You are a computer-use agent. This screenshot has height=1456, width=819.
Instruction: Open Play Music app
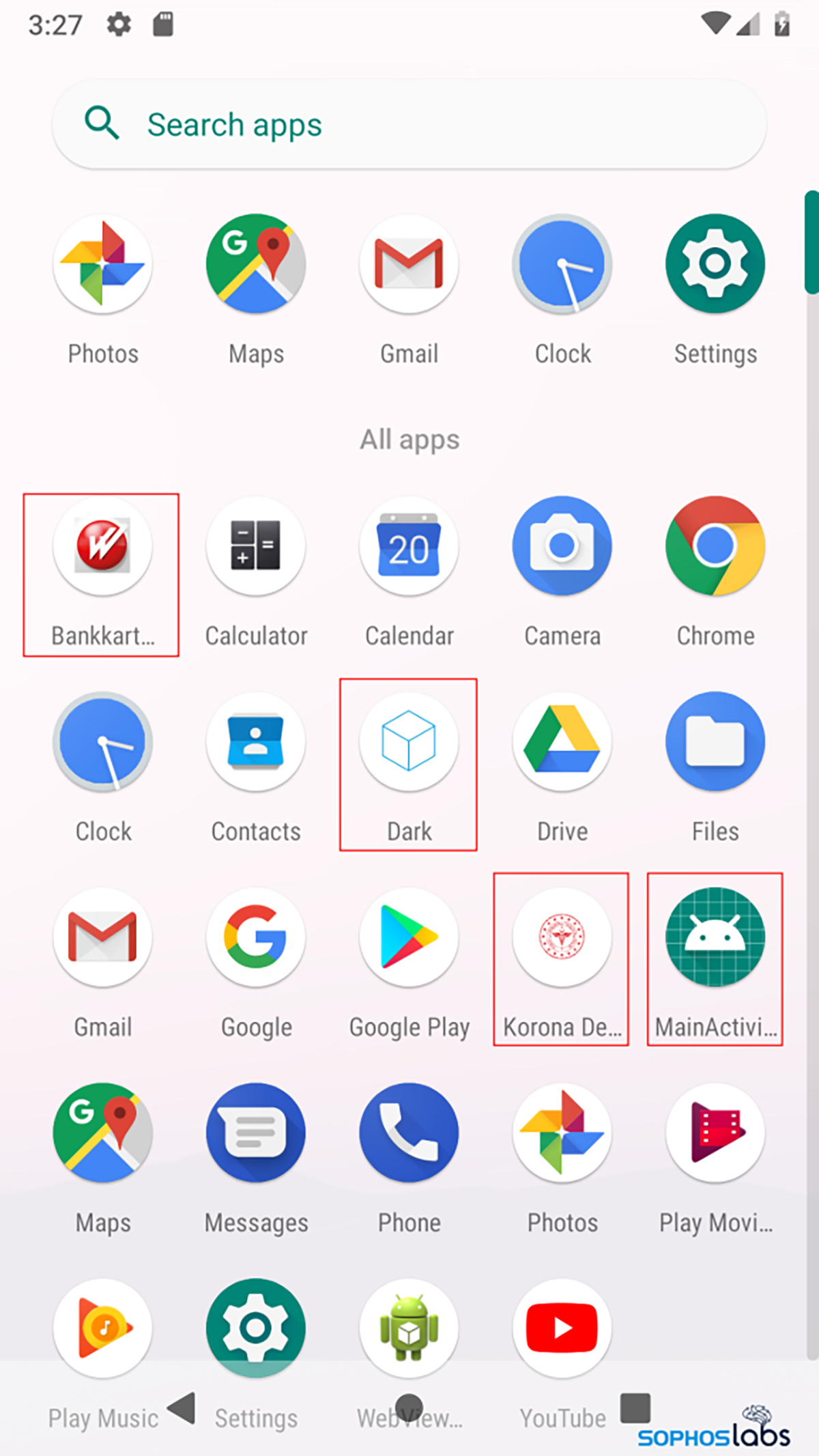(x=102, y=1328)
